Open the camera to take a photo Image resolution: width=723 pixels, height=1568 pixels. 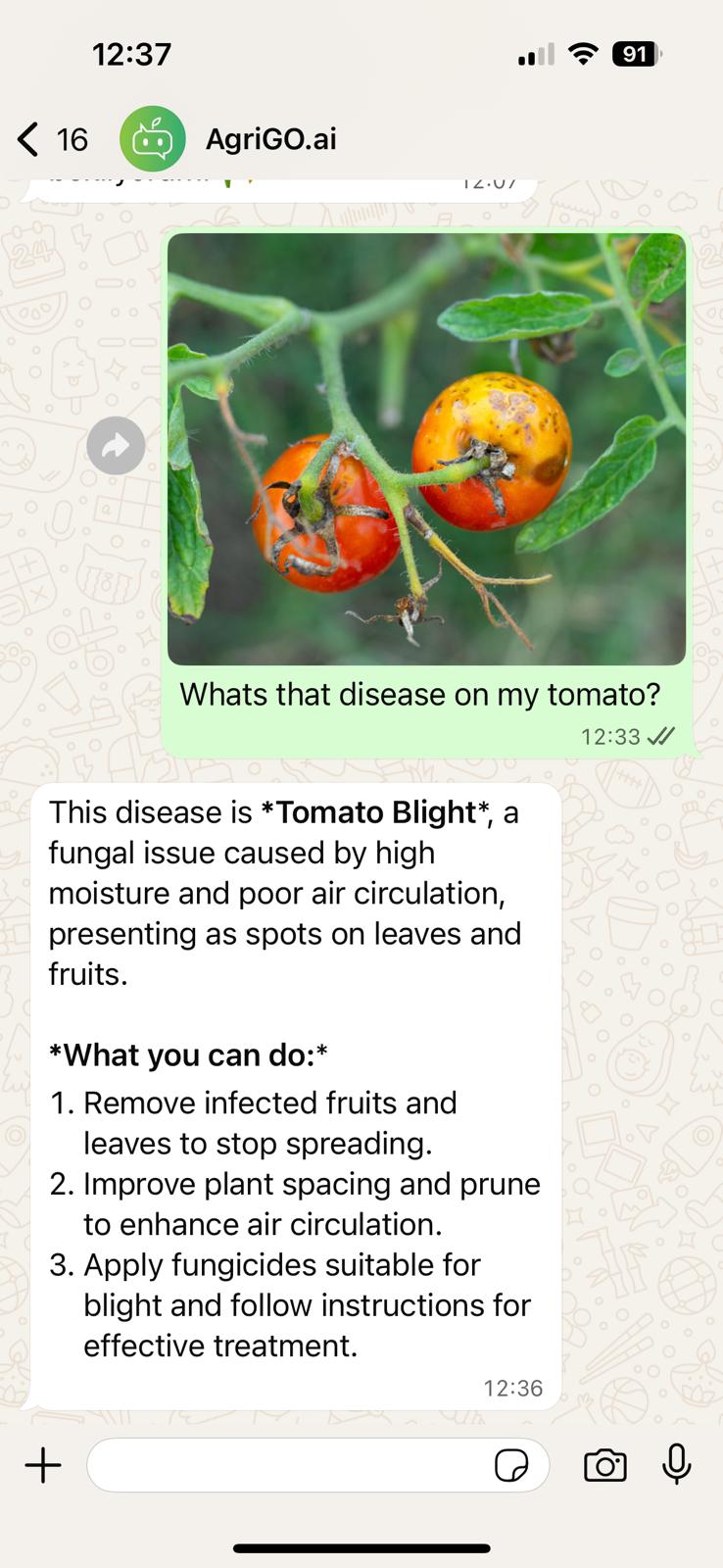point(604,1466)
